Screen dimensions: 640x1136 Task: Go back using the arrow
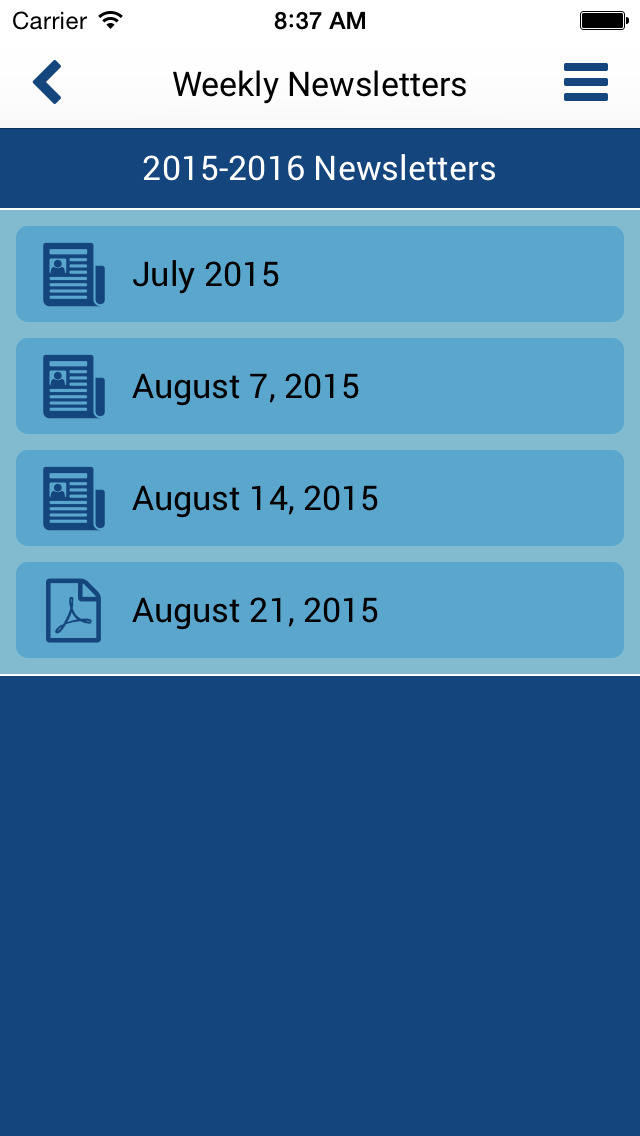tap(47, 83)
